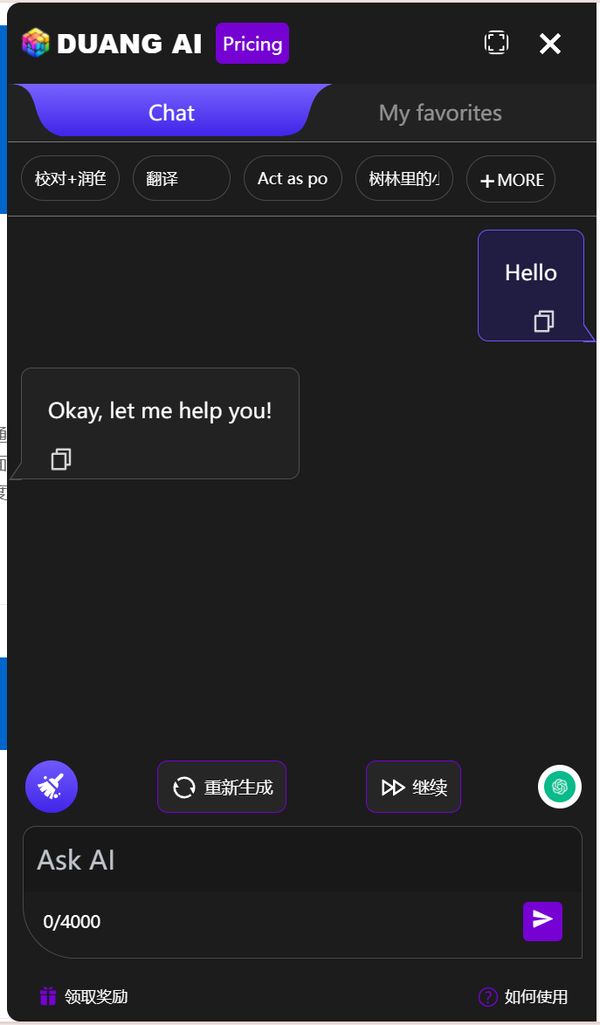Close the DUANG AI panel
Image resolution: width=600 pixels, height=1025 pixels.
pyautogui.click(x=550, y=44)
